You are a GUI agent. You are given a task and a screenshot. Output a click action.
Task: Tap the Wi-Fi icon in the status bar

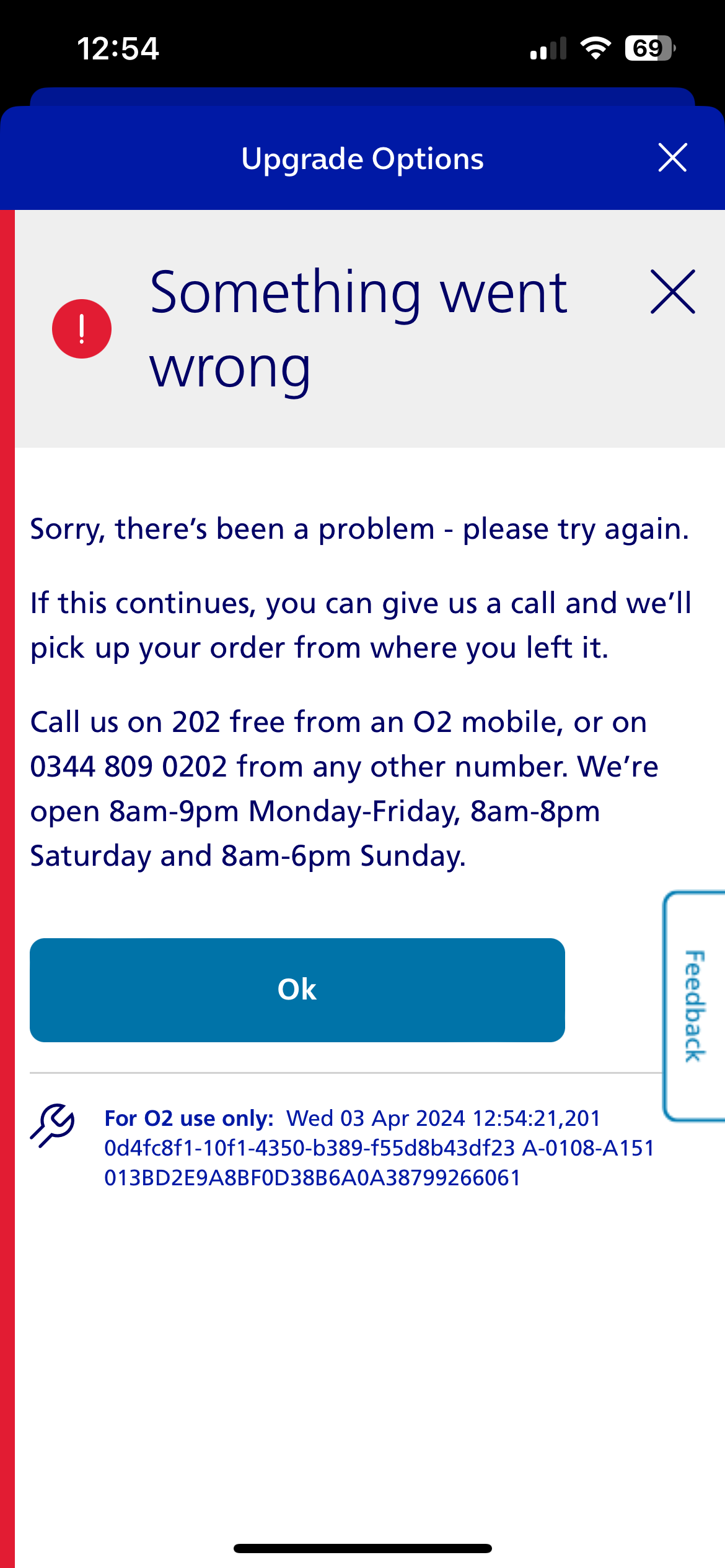click(595, 49)
